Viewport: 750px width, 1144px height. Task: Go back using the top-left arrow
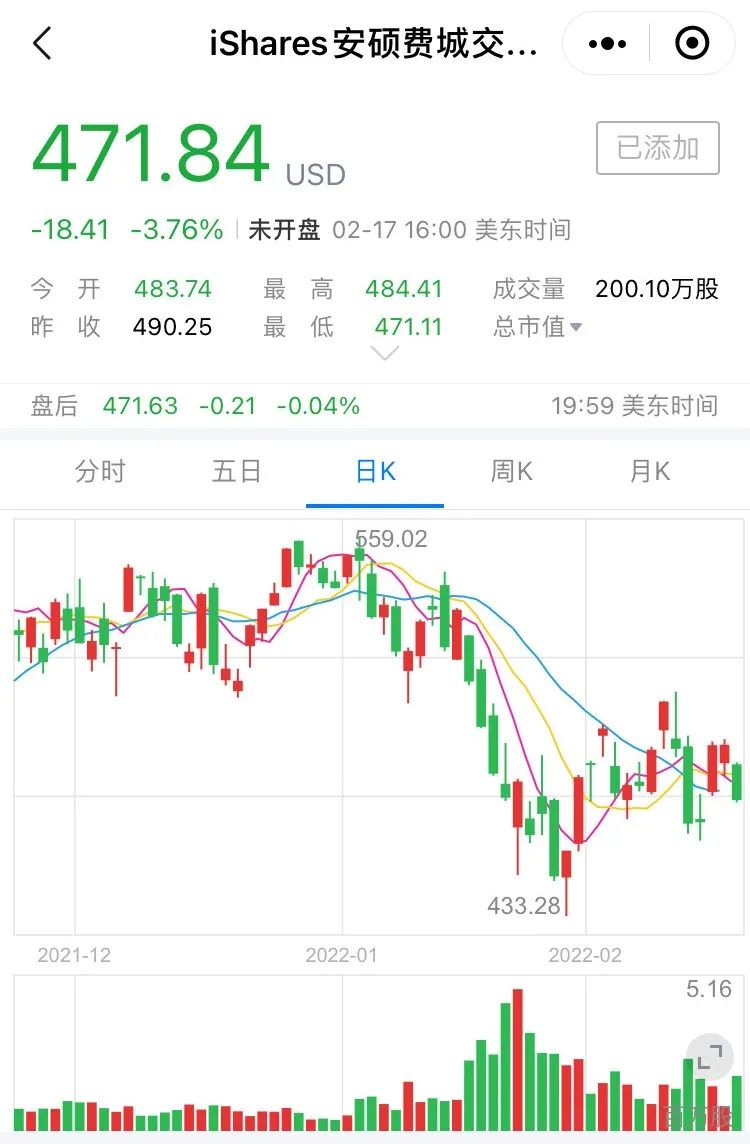[x=43, y=43]
